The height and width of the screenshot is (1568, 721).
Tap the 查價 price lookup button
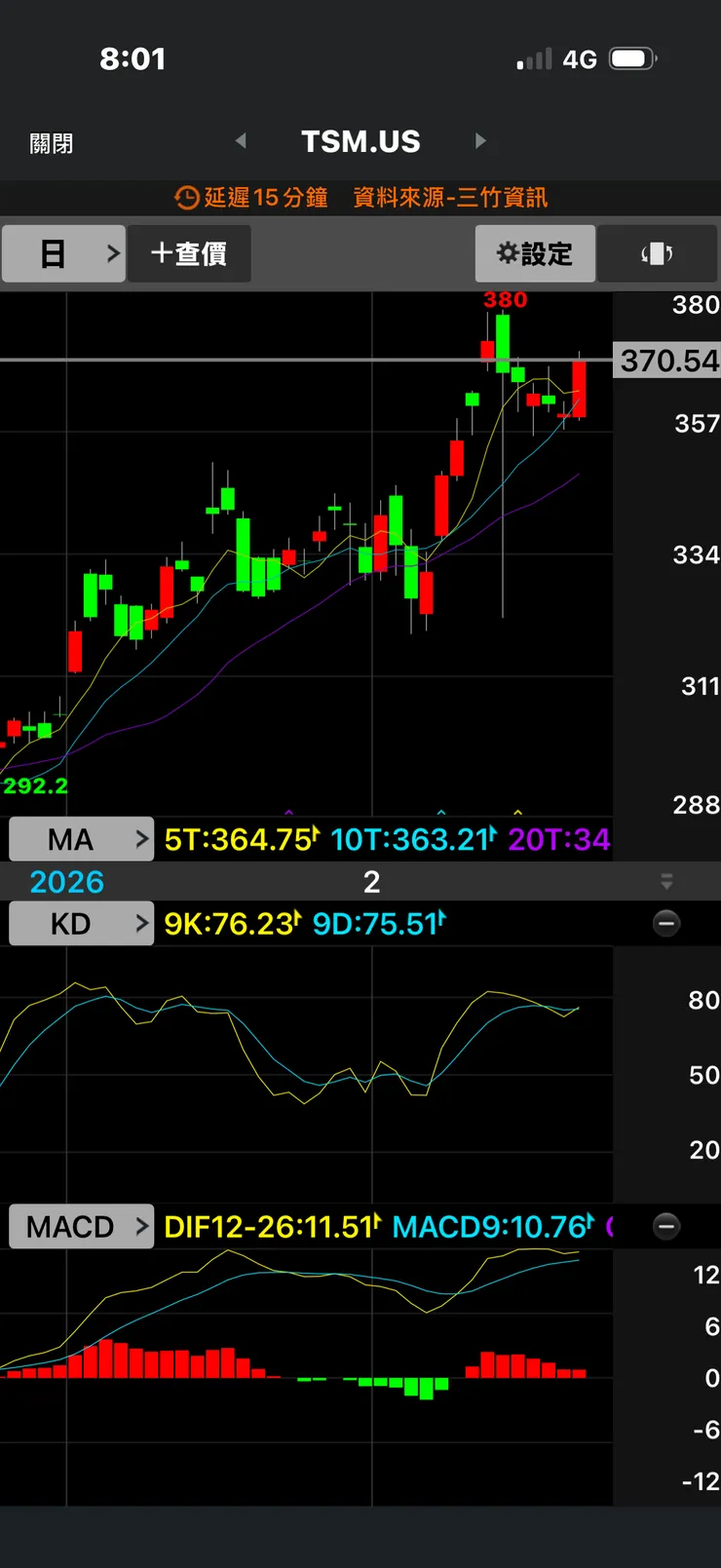coord(189,254)
